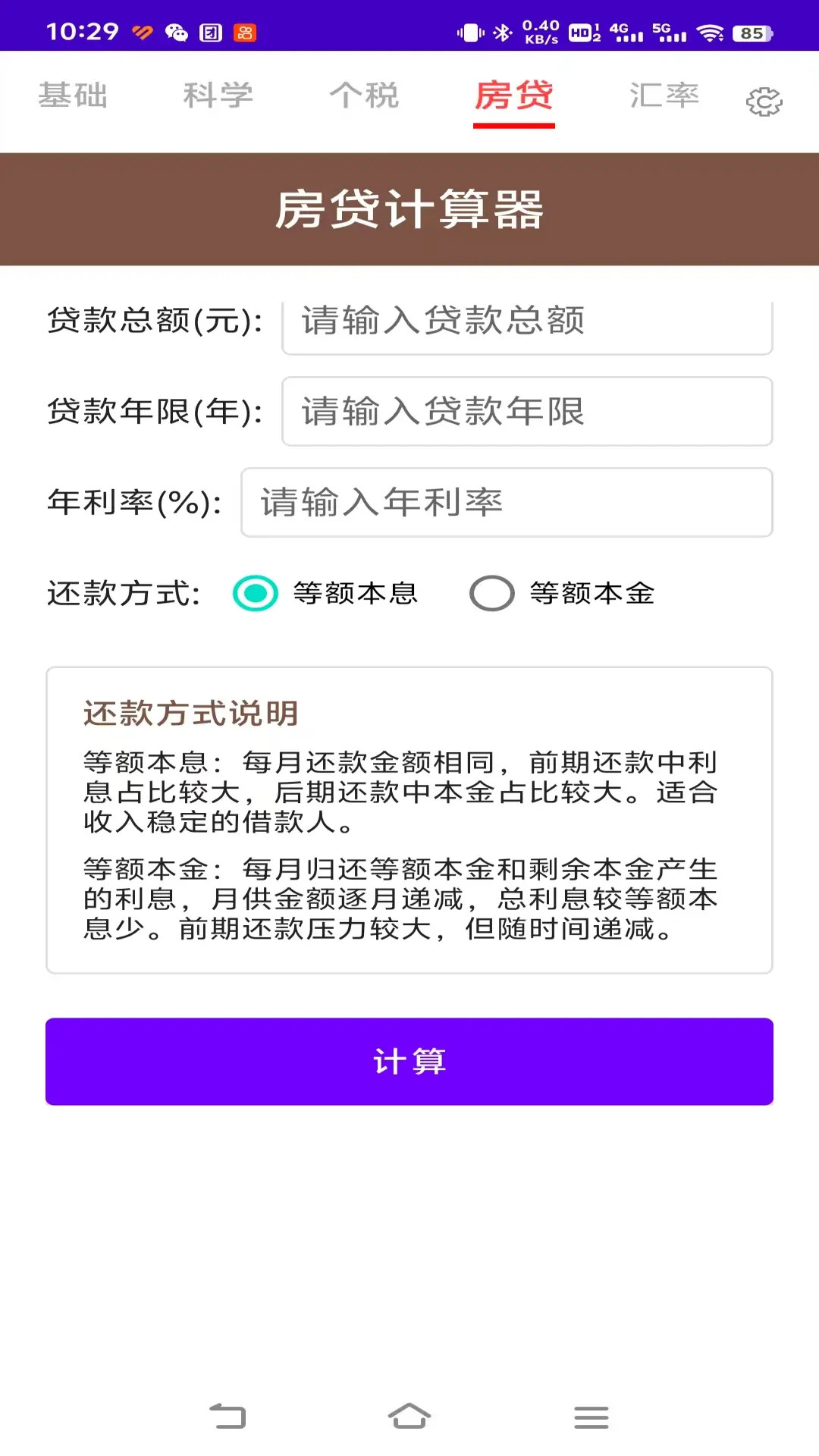Click the 贷款总额 input field
This screenshot has height=1456, width=819.
click(x=526, y=322)
